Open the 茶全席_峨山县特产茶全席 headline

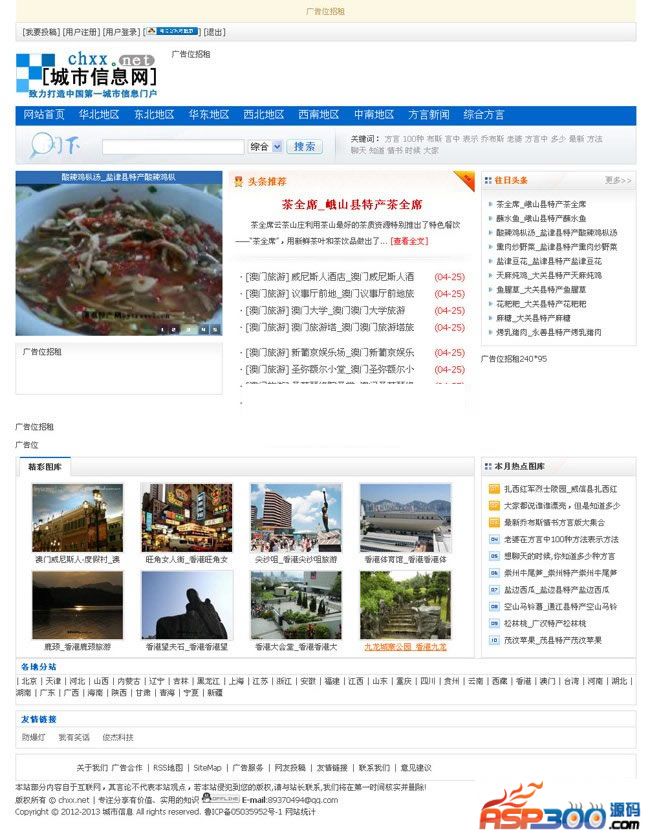[x=351, y=205]
